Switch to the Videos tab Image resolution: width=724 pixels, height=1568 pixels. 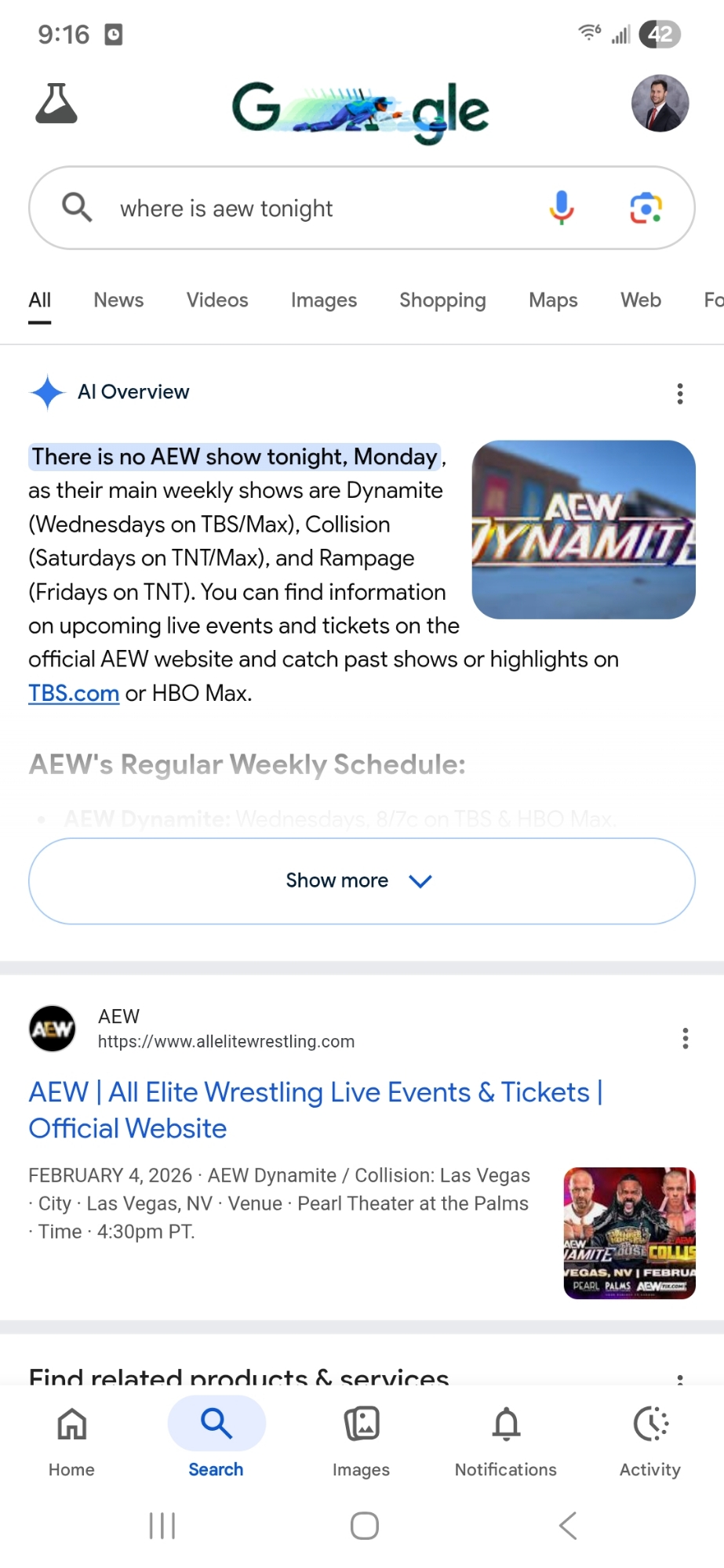click(217, 300)
